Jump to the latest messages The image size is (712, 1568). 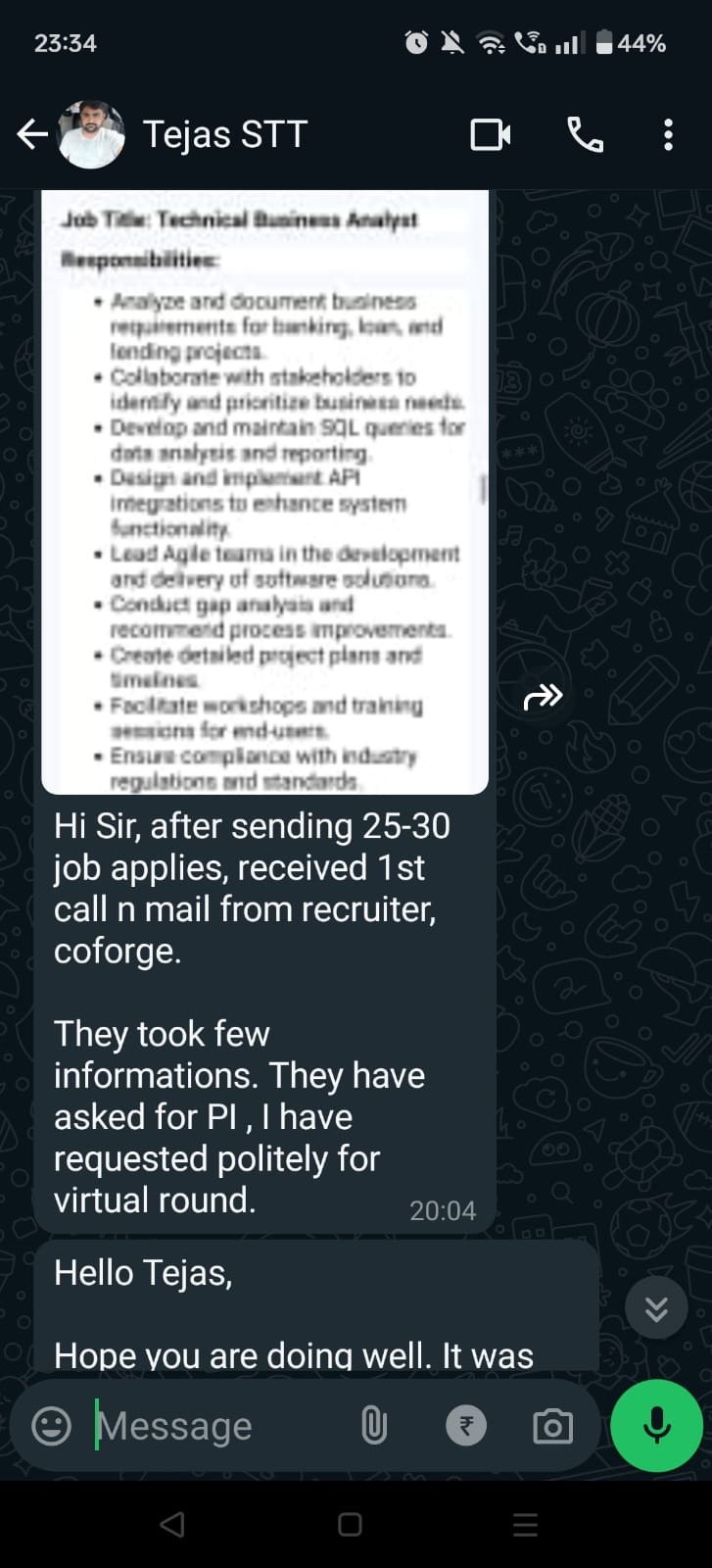(x=656, y=1307)
